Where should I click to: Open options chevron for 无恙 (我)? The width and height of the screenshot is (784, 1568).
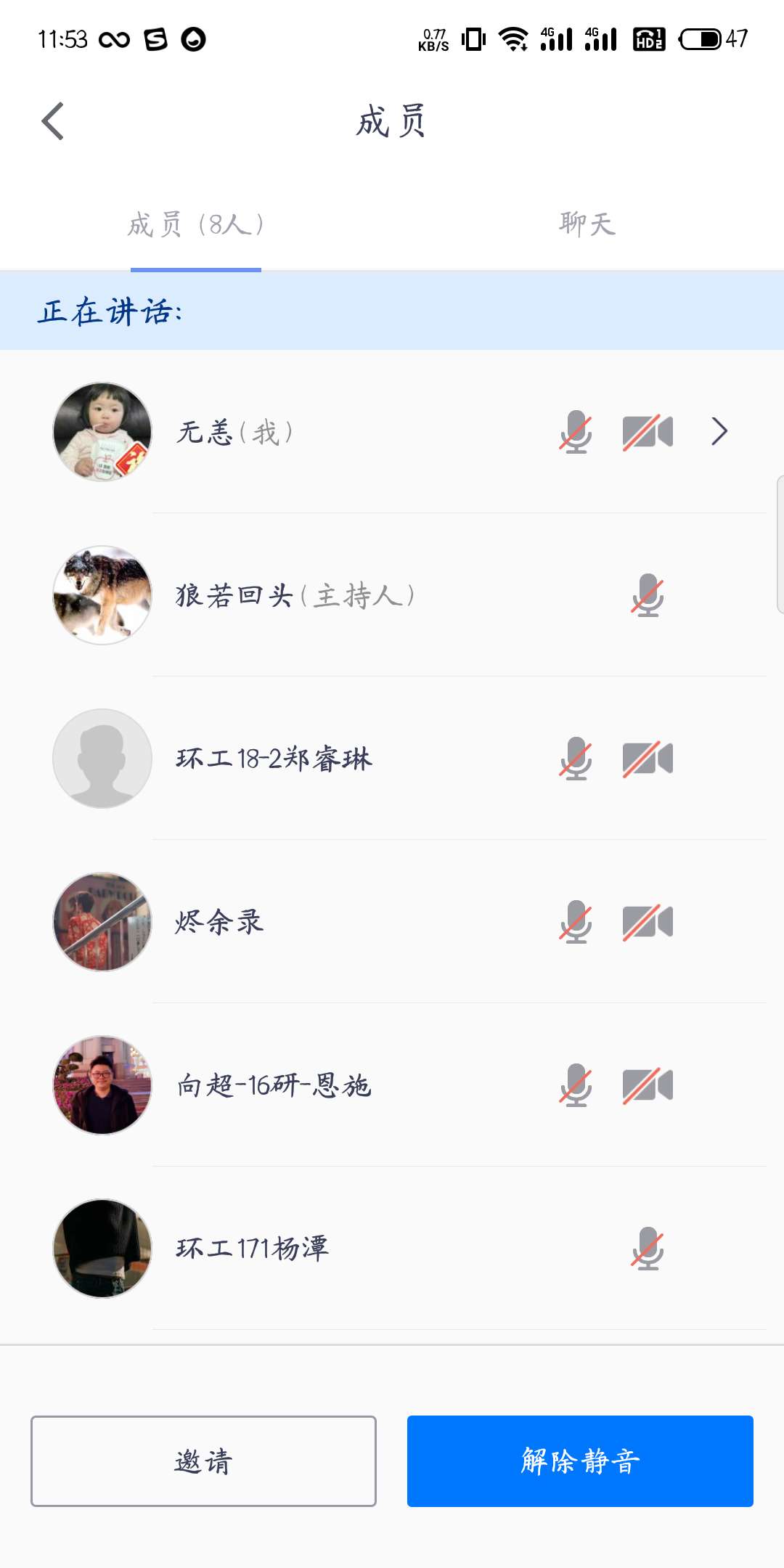pyautogui.click(x=719, y=432)
